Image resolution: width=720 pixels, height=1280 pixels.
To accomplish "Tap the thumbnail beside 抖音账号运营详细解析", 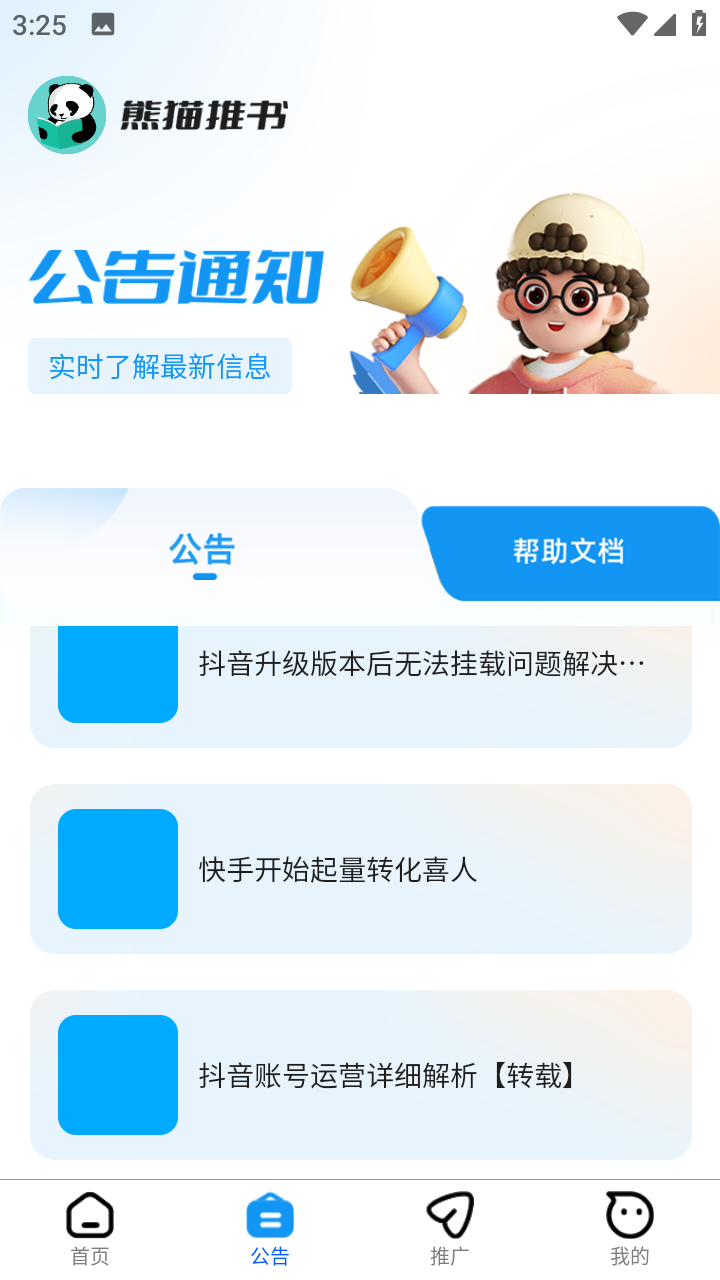I will coord(117,1074).
